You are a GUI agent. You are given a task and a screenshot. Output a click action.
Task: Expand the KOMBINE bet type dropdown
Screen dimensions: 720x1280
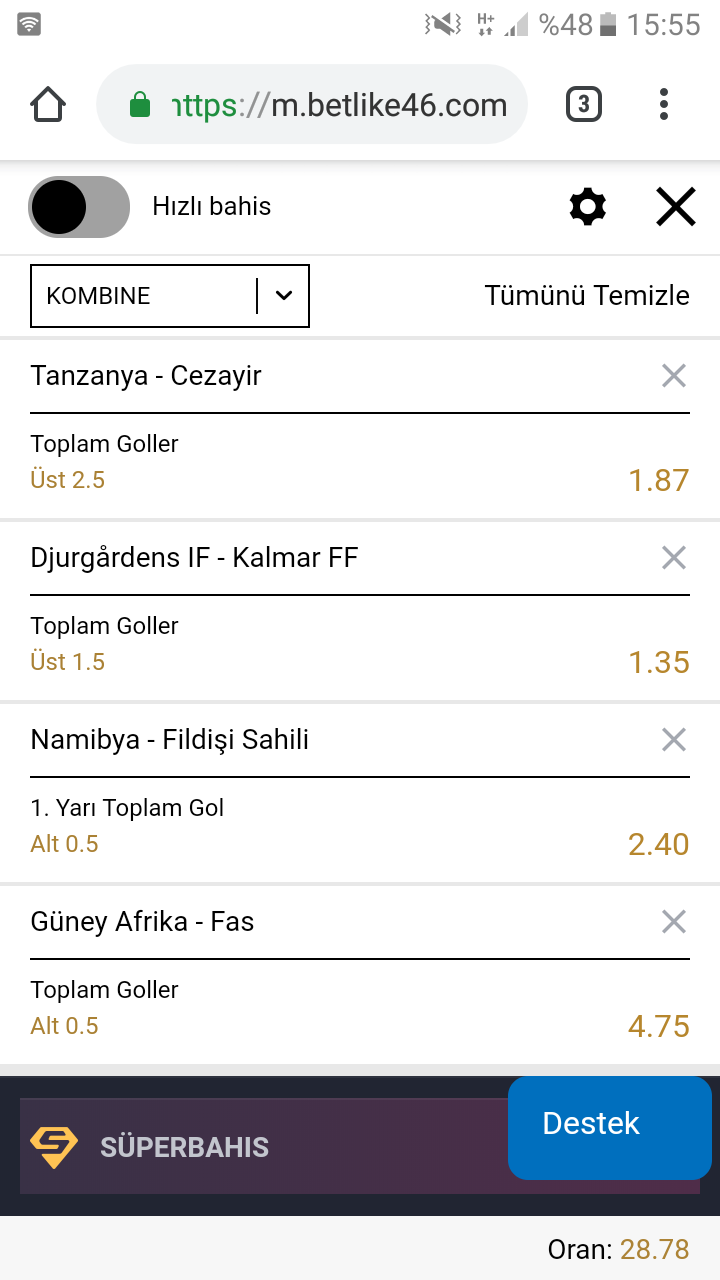pyautogui.click(x=170, y=296)
